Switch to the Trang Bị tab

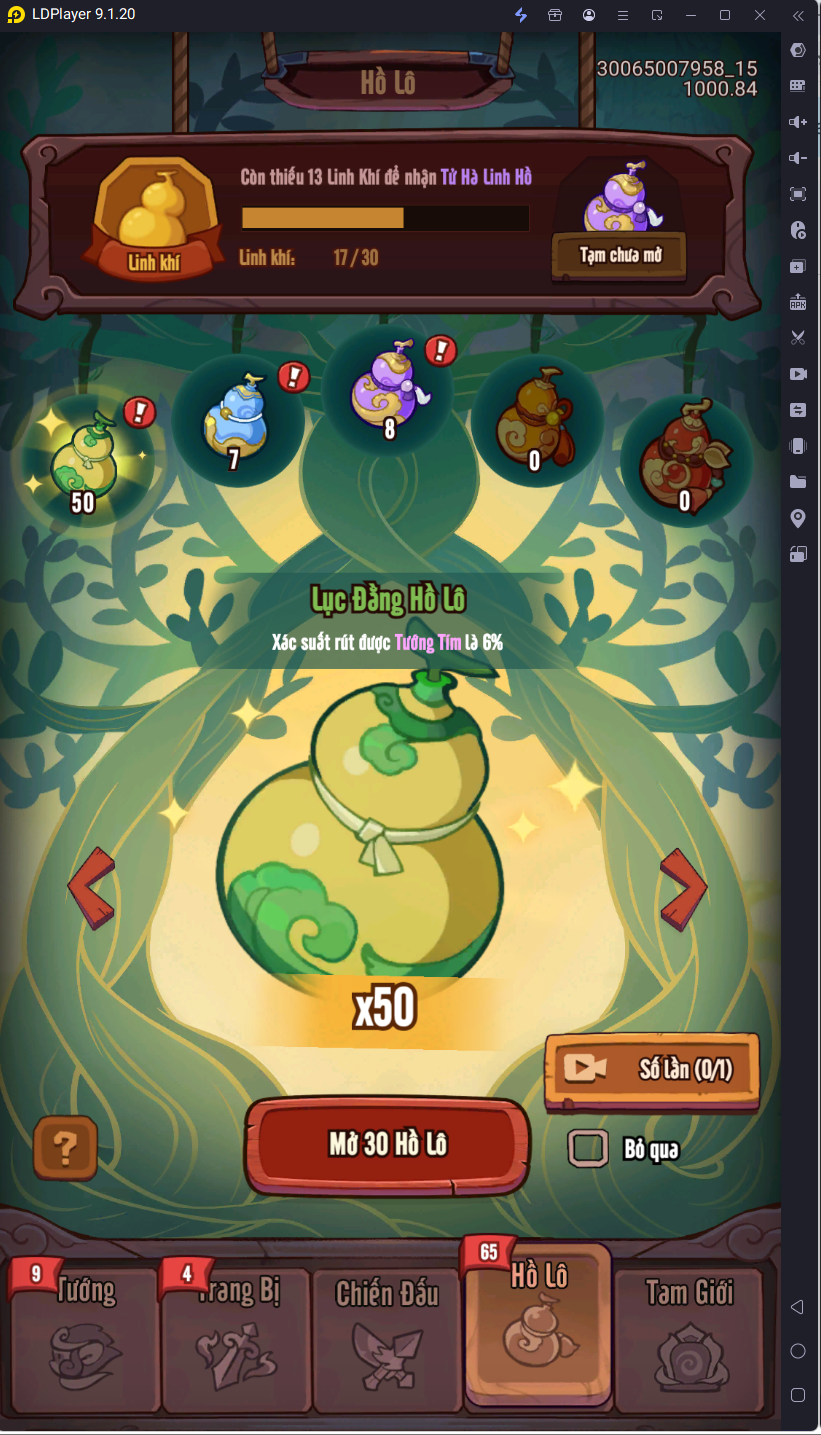coord(237,1320)
